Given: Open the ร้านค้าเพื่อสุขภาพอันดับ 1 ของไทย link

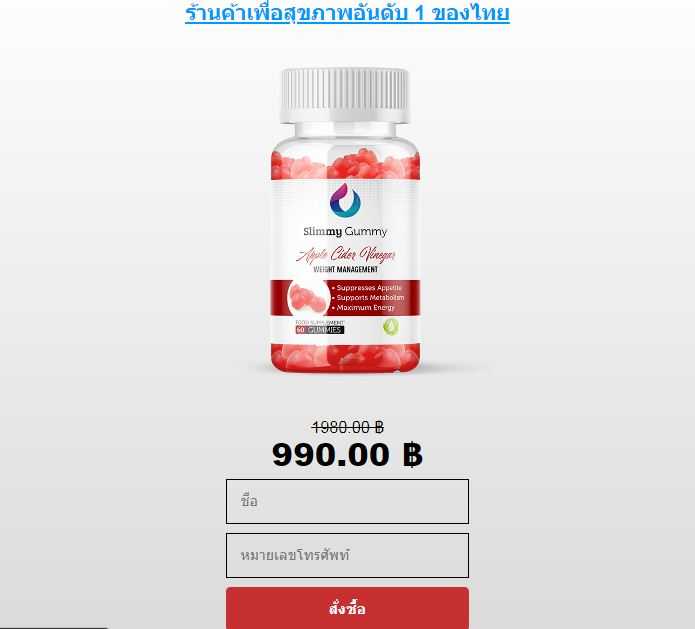Looking at the screenshot, I should tap(347, 14).
